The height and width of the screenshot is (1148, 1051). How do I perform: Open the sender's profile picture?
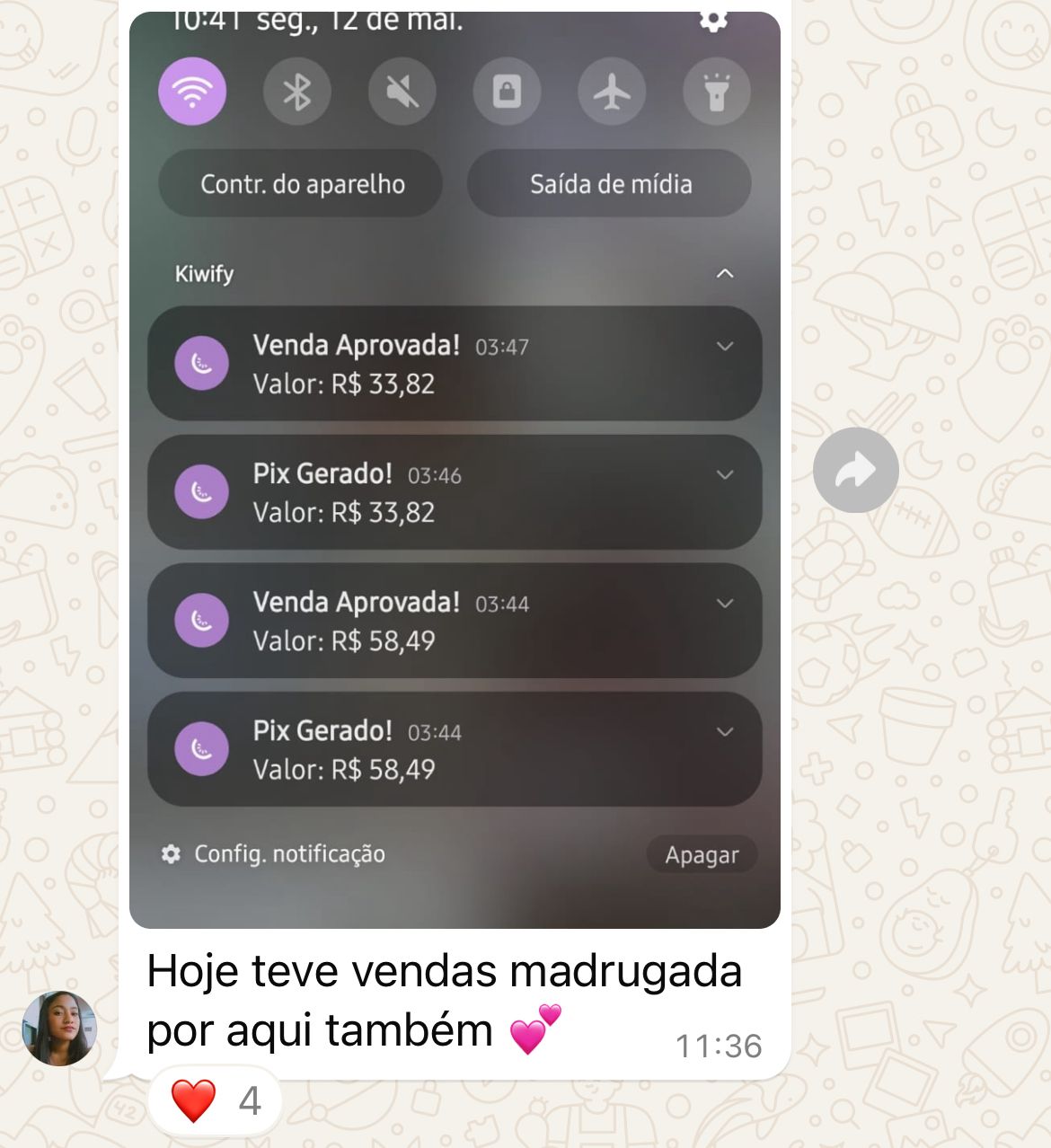coord(59,1028)
